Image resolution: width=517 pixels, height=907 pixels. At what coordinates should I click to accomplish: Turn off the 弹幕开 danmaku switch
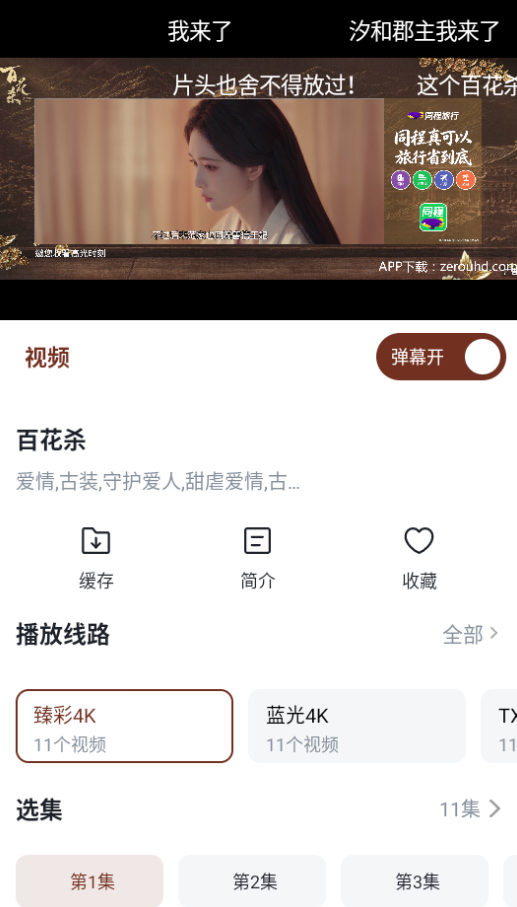point(441,356)
